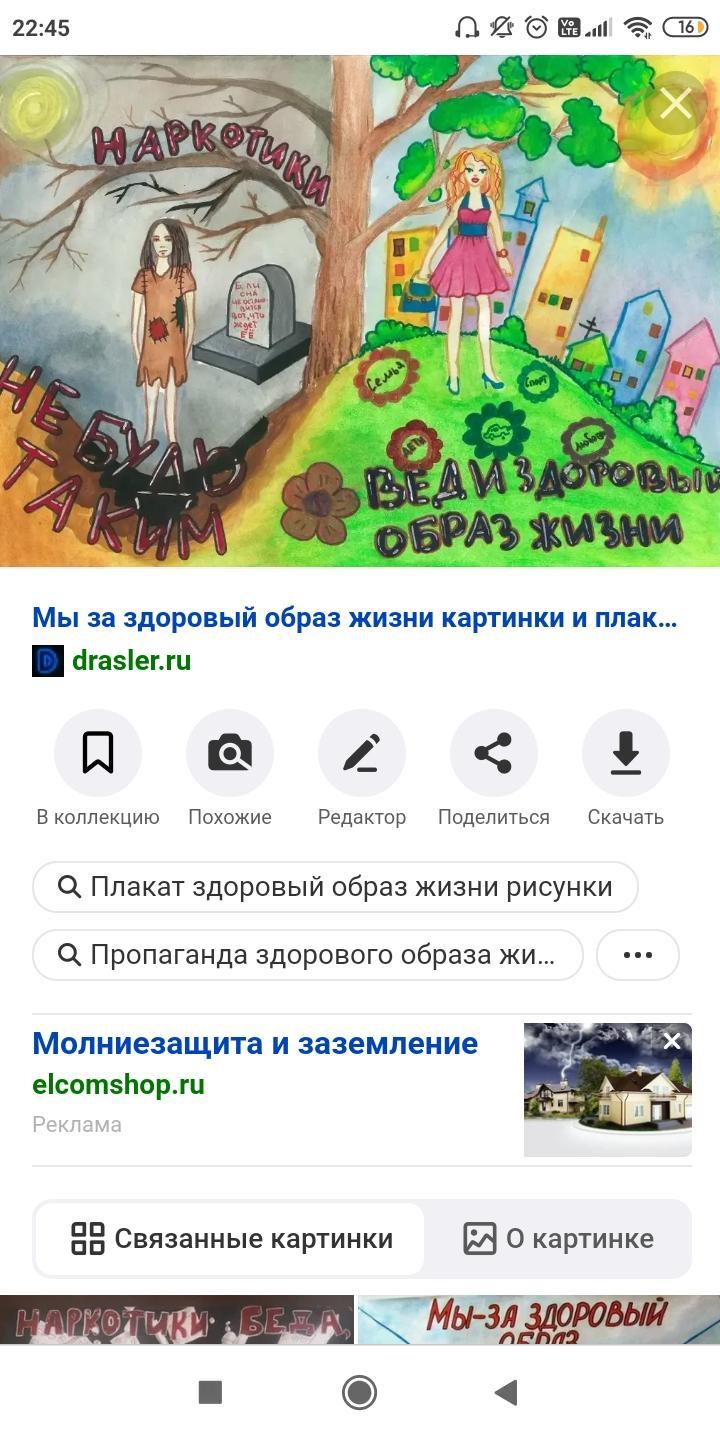Open the Молниезащита и заземление ad
720x1440 pixels.
pos(255,1043)
